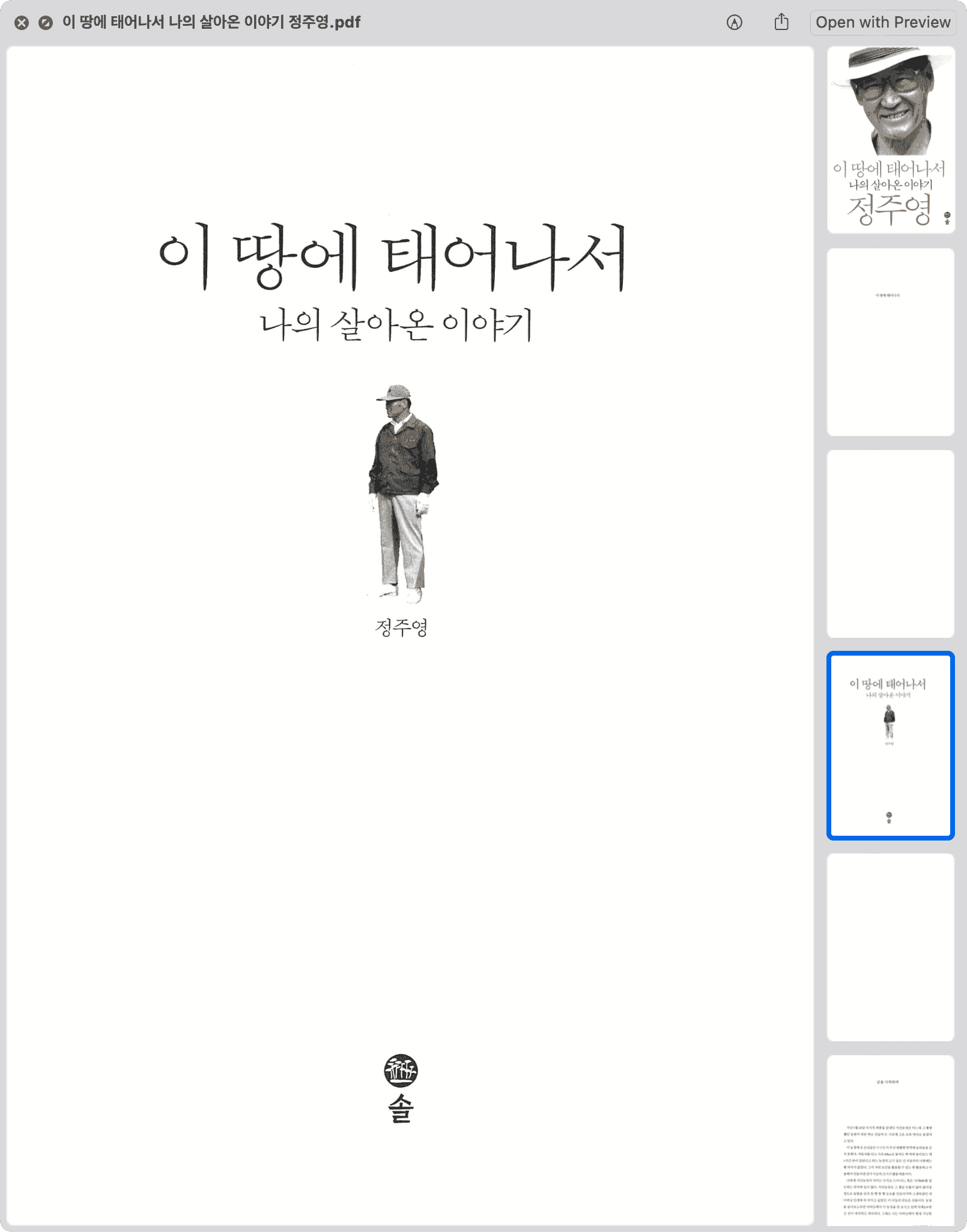Select the blank third page thumbnail
Image resolution: width=967 pixels, height=1232 pixels.
[890, 544]
